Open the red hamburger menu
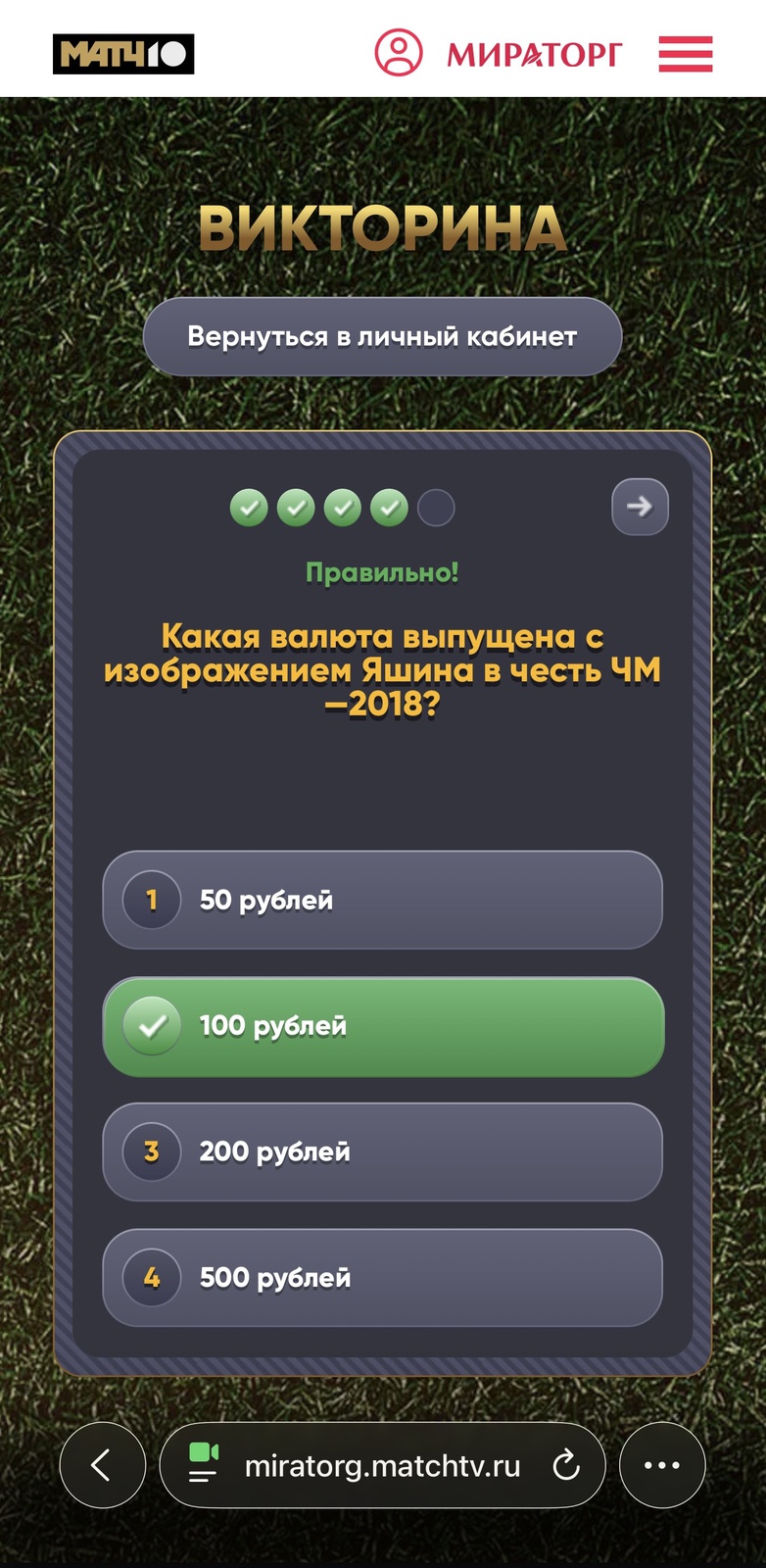Viewport: 766px width, 1568px height. coord(685,53)
